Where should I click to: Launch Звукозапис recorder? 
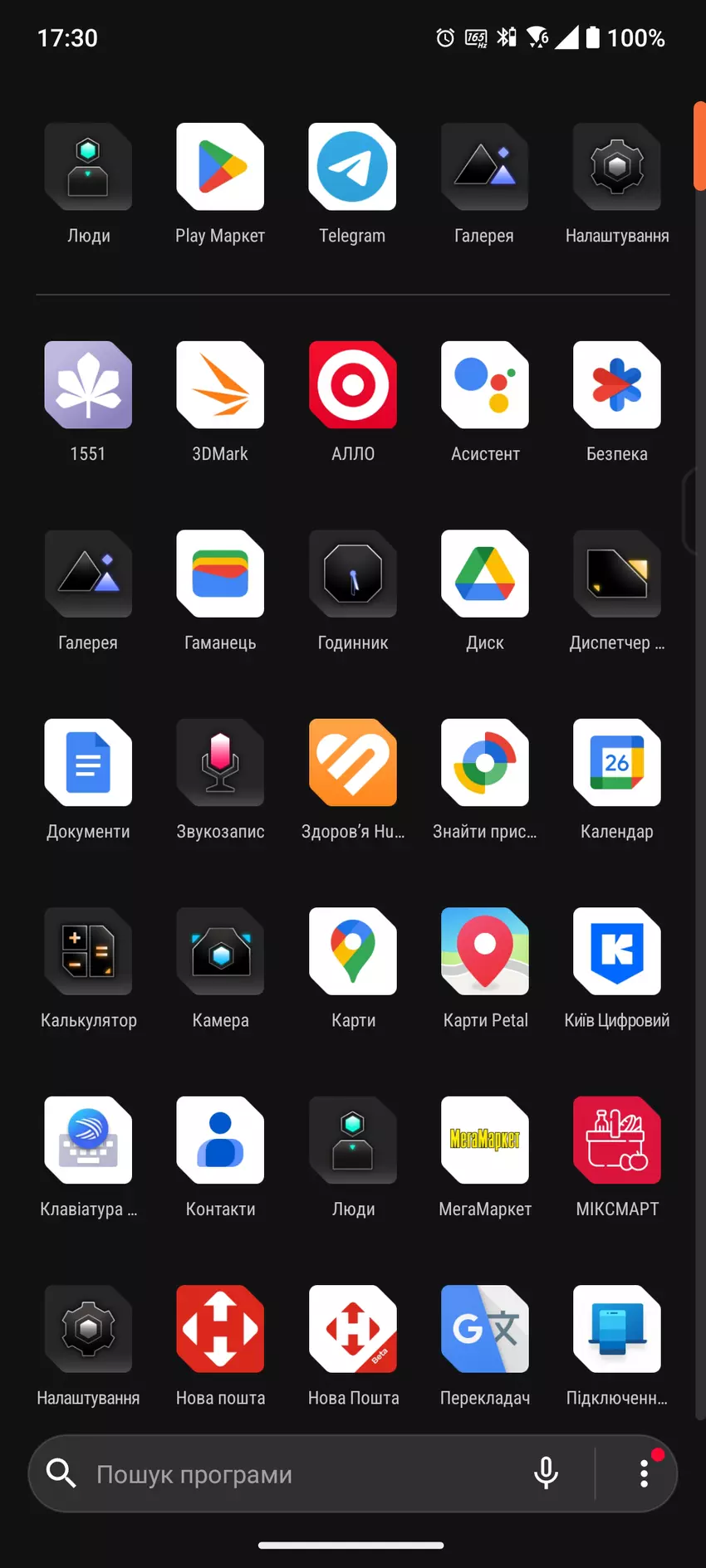pyautogui.click(x=220, y=763)
